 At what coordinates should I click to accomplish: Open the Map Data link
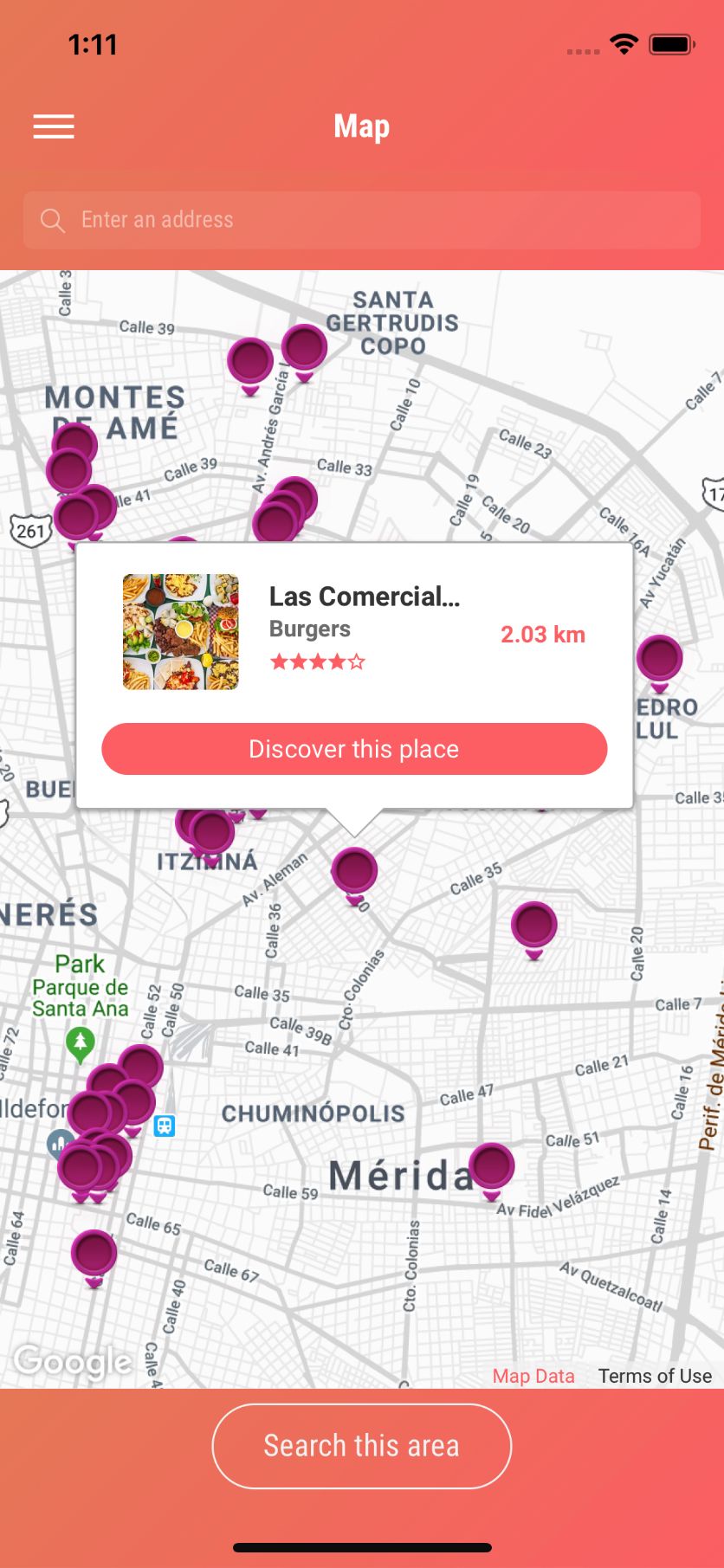(x=533, y=1376)
